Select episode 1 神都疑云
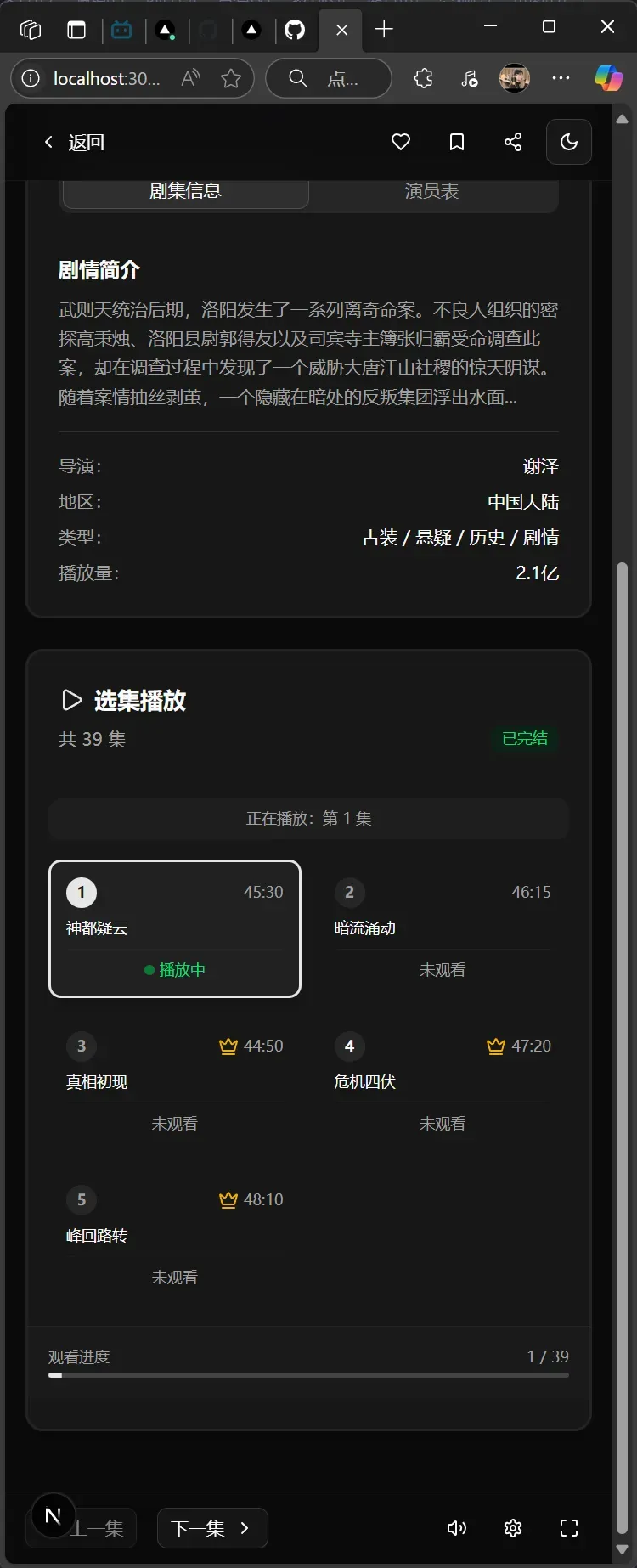637x1568 pixels. click(x=175, y=928)
